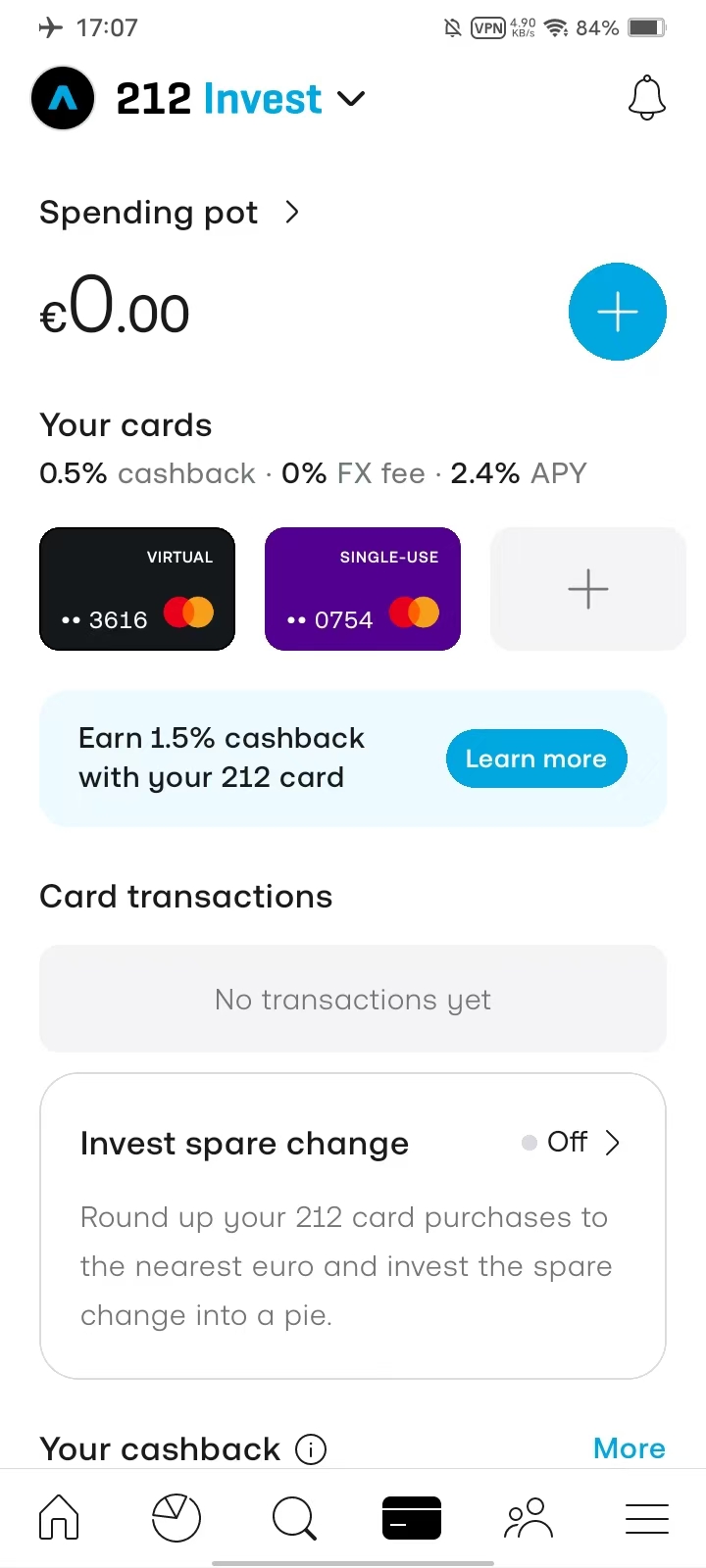The height and width of the screenshot is (1568, 706).
Task: Tap the blue plus button to add funds
Action: point(617,312)
